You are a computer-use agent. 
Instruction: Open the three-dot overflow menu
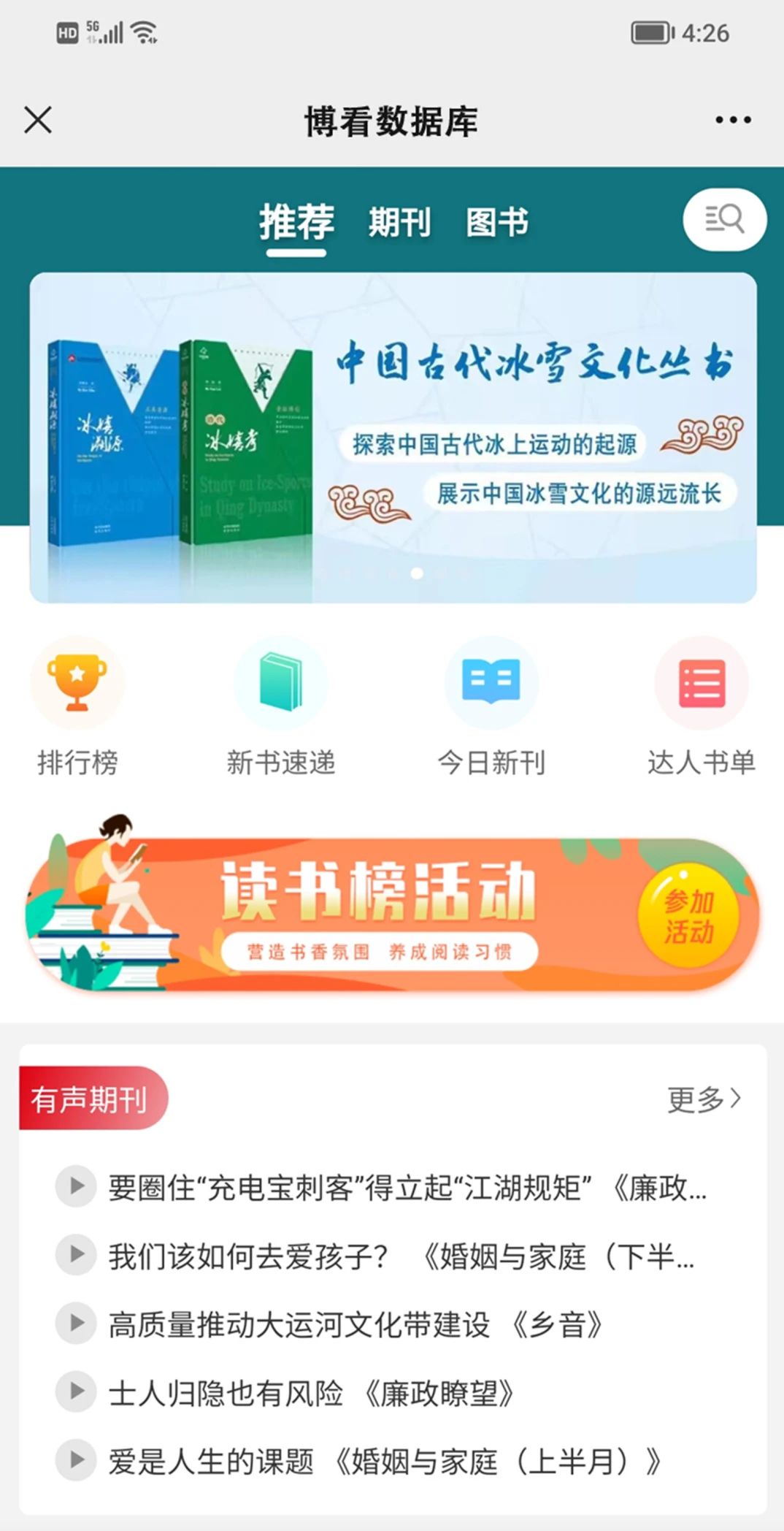click(x=733, y=120)
